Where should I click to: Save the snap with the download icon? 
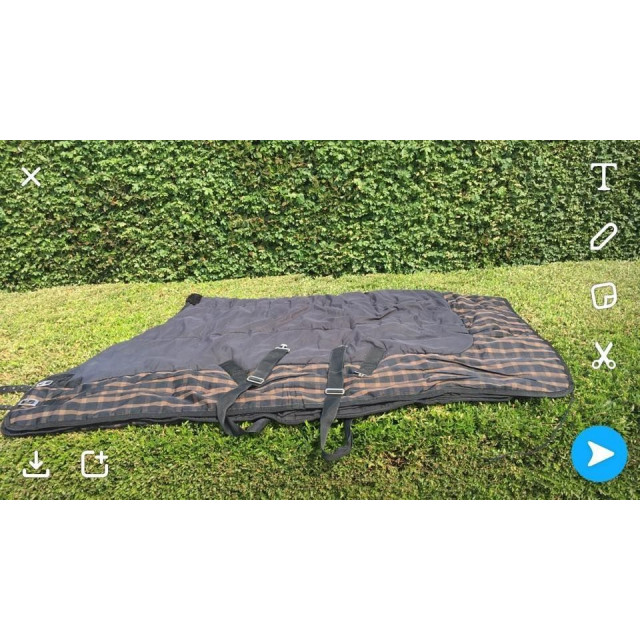pos(36,464)
